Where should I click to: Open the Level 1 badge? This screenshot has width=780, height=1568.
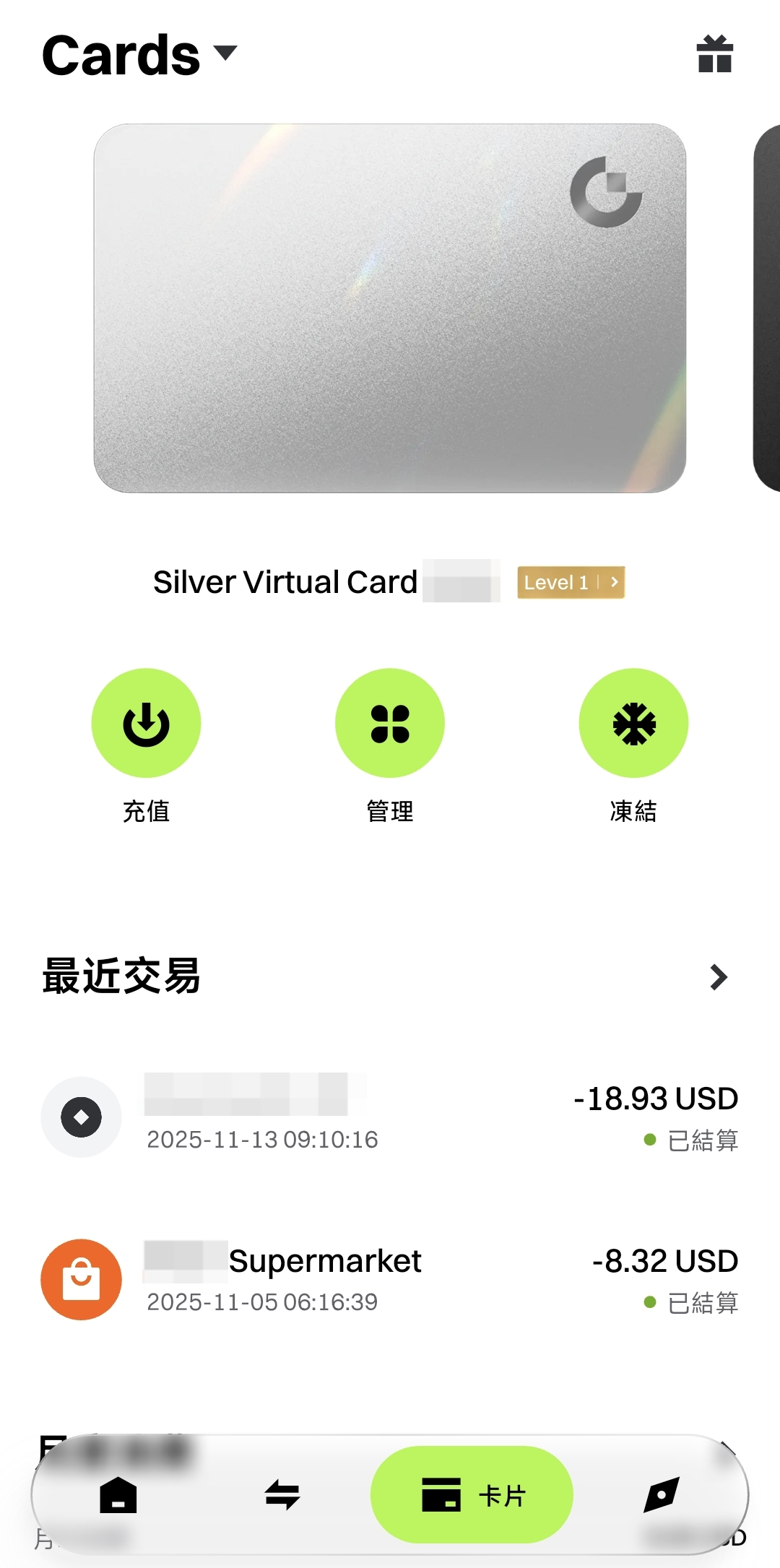571,582
